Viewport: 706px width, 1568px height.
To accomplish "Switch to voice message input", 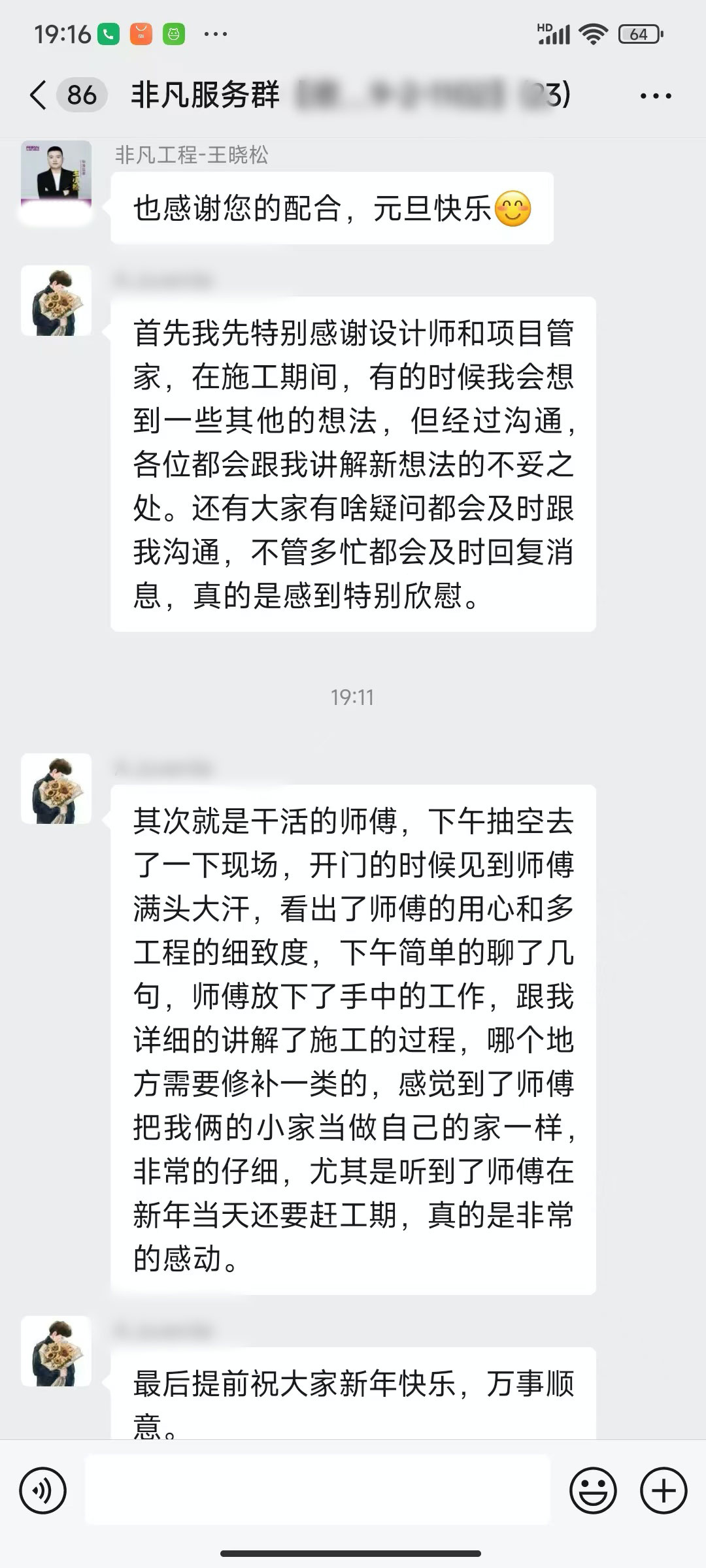I will [43, 1491].
